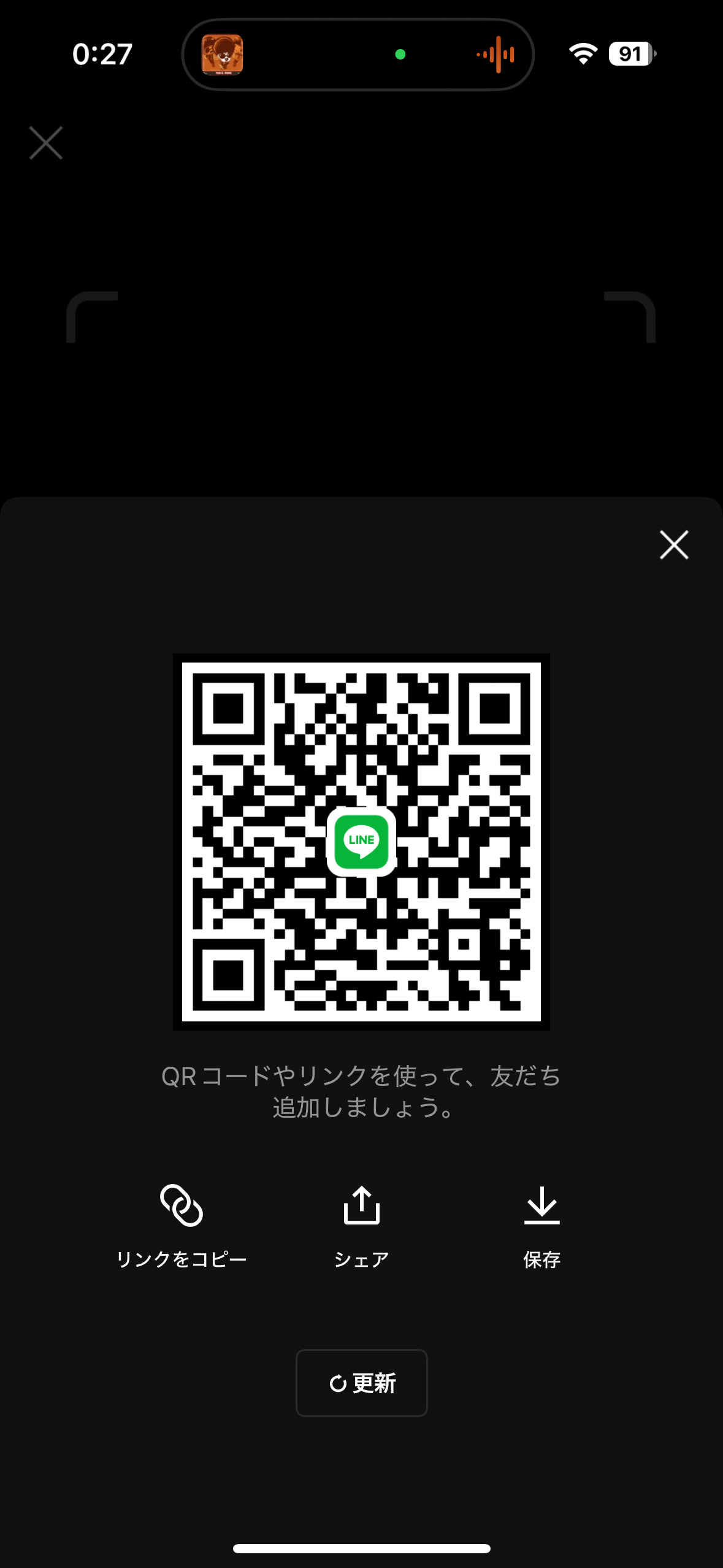Share the QR code via シェア

click(x=361, y=1224)
